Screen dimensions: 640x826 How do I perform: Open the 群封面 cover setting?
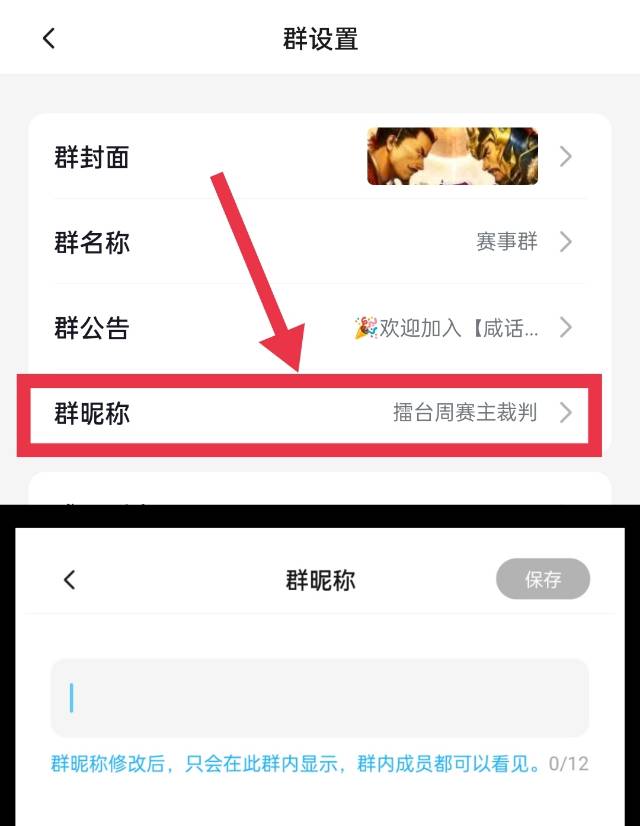319,157
